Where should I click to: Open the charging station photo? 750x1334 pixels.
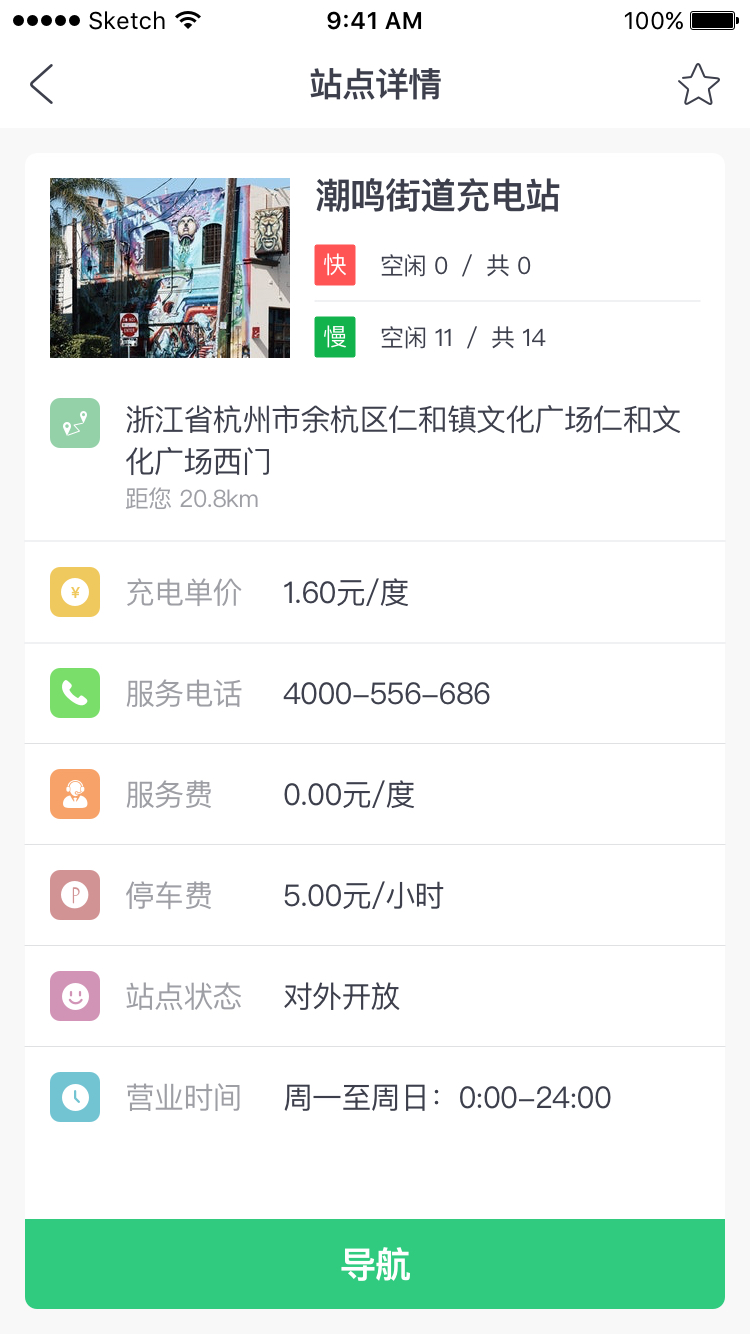(170, 268)
